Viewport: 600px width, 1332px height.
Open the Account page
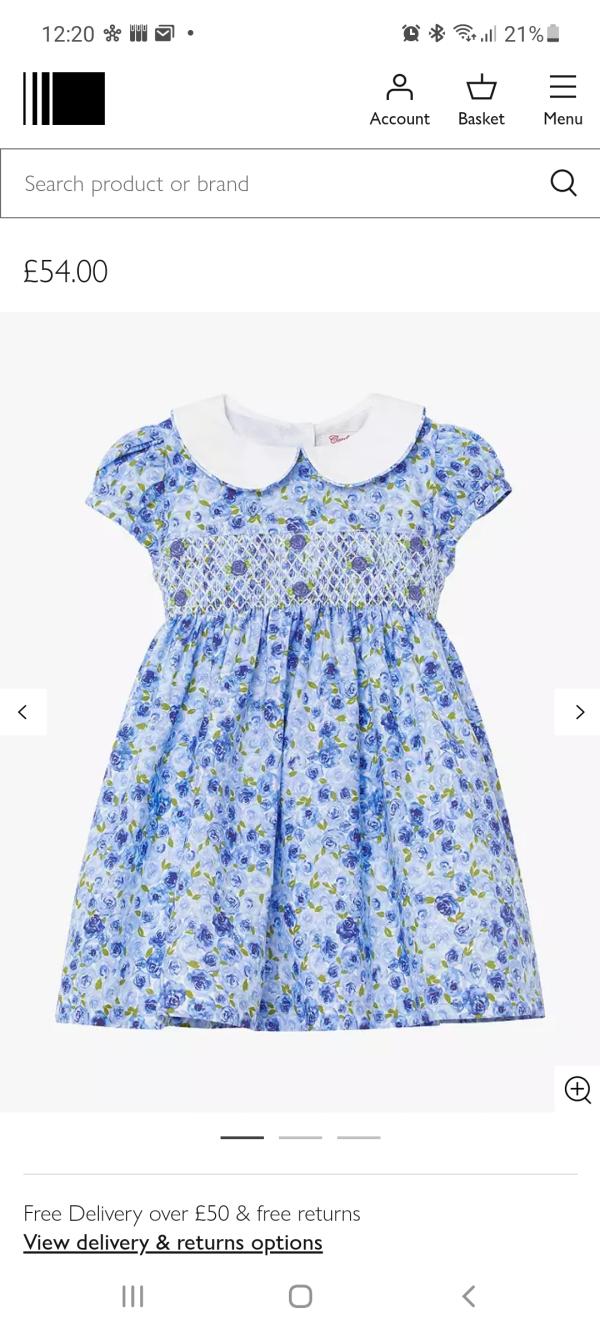399,100
